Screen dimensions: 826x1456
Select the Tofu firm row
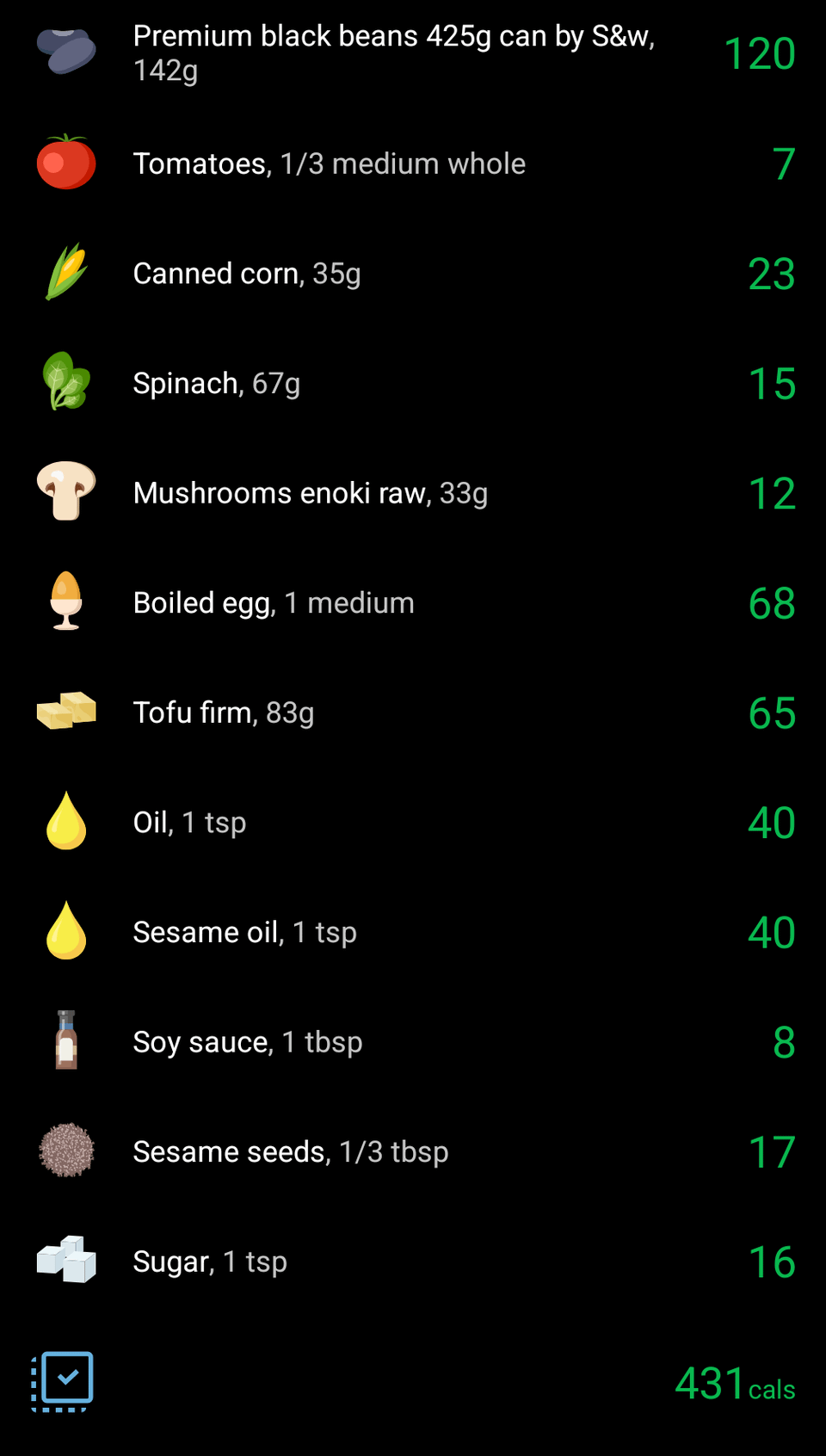(x=224, y=713)
